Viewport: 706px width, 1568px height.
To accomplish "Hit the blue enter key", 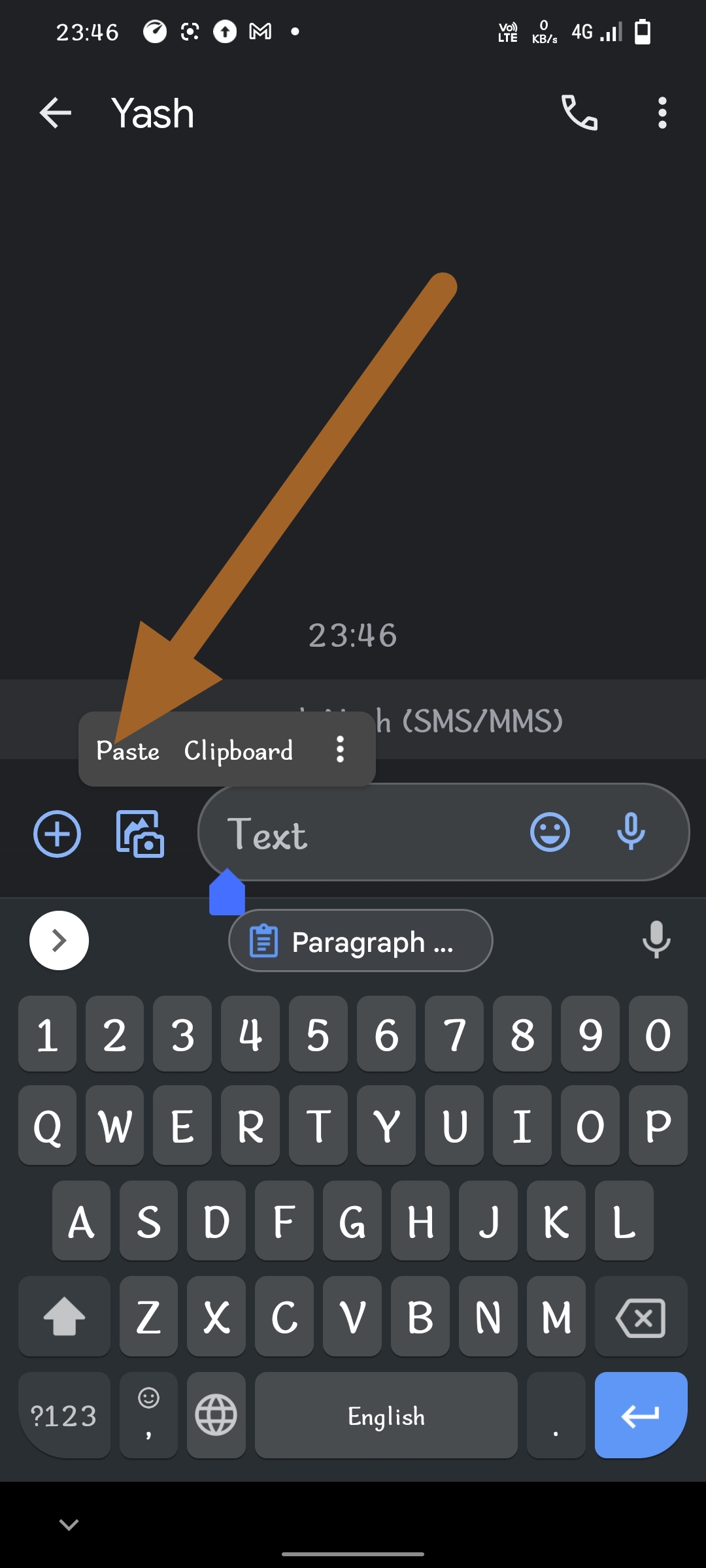I will [x=641, y=1415].
